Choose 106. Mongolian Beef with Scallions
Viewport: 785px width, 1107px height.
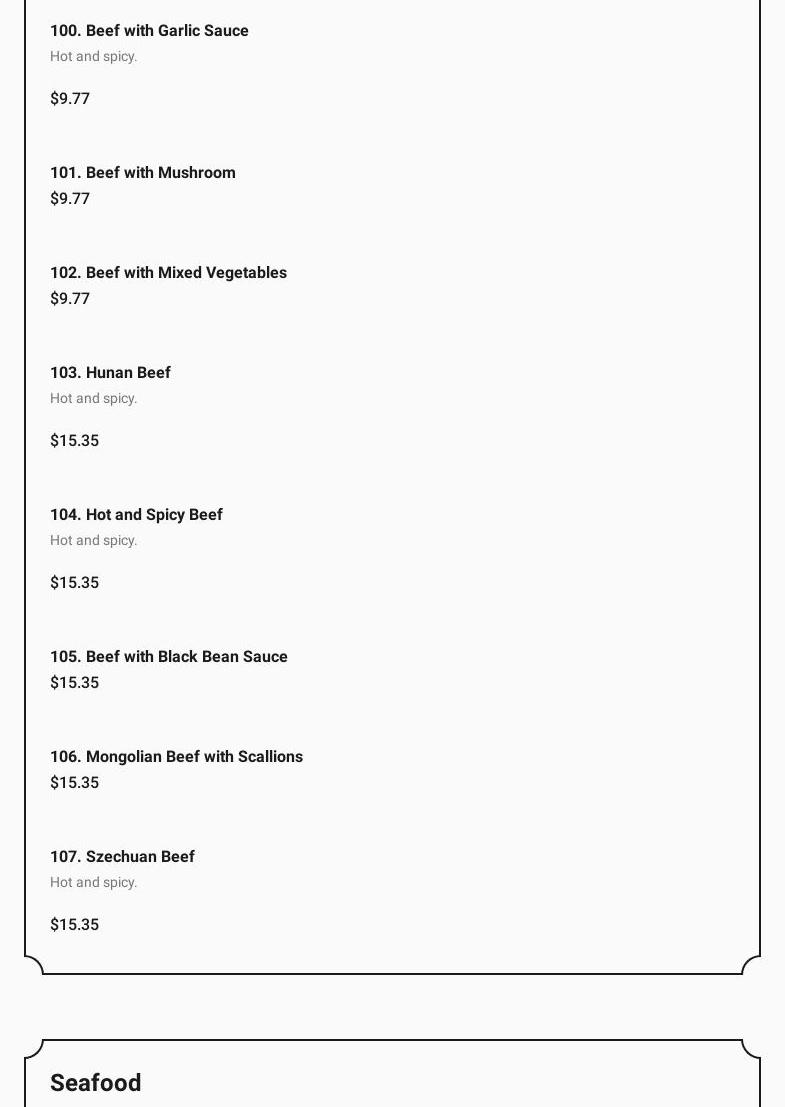point(176,757)
